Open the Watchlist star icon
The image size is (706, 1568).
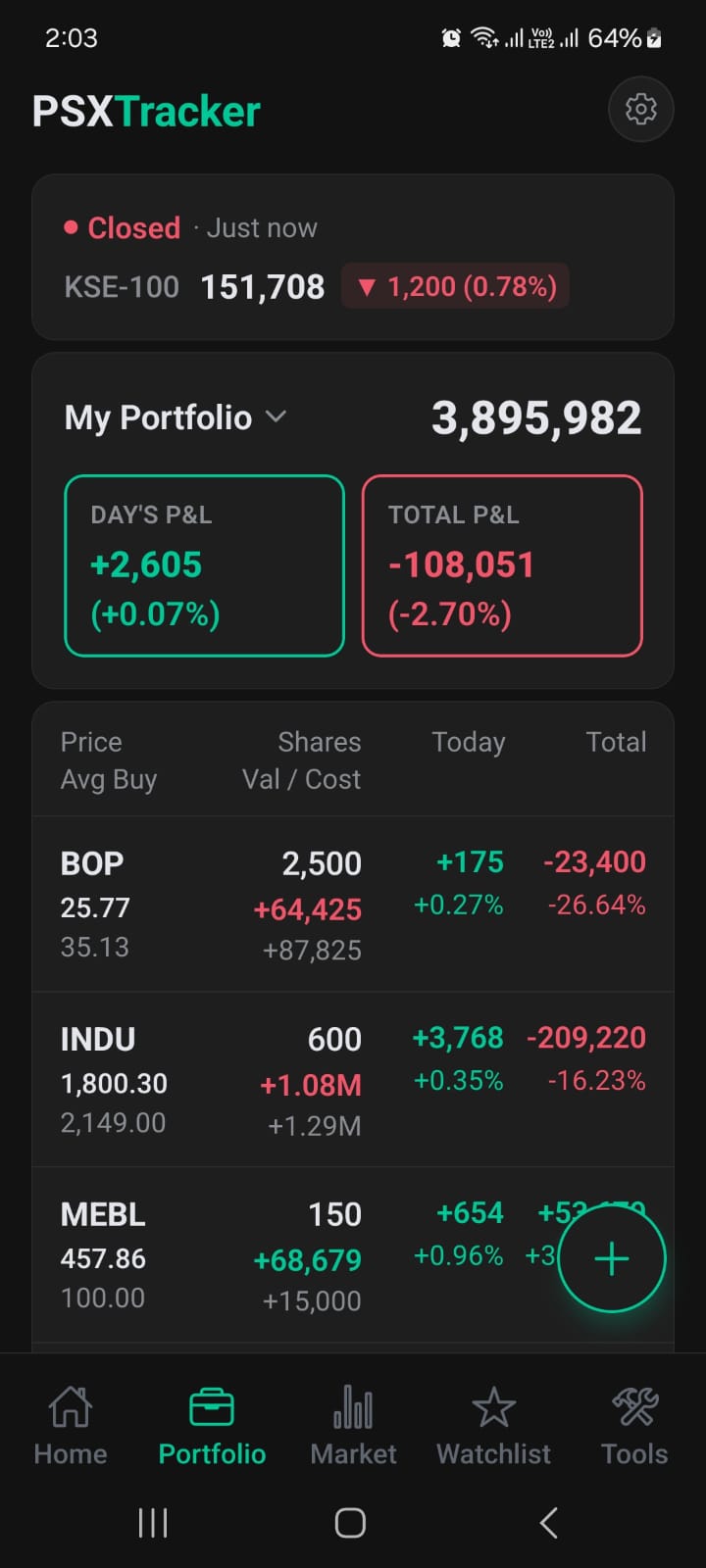(493, 1406)
